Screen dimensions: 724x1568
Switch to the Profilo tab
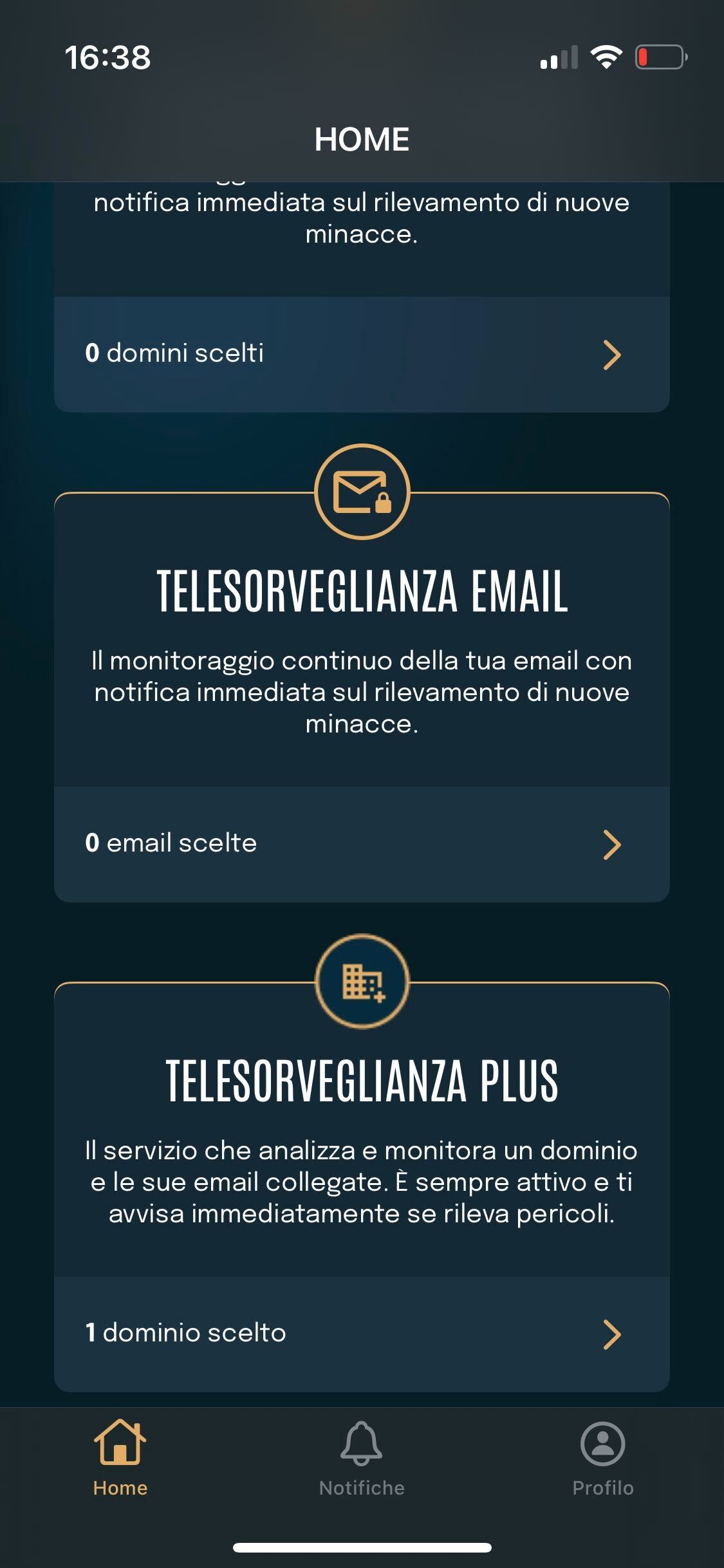603,1460
